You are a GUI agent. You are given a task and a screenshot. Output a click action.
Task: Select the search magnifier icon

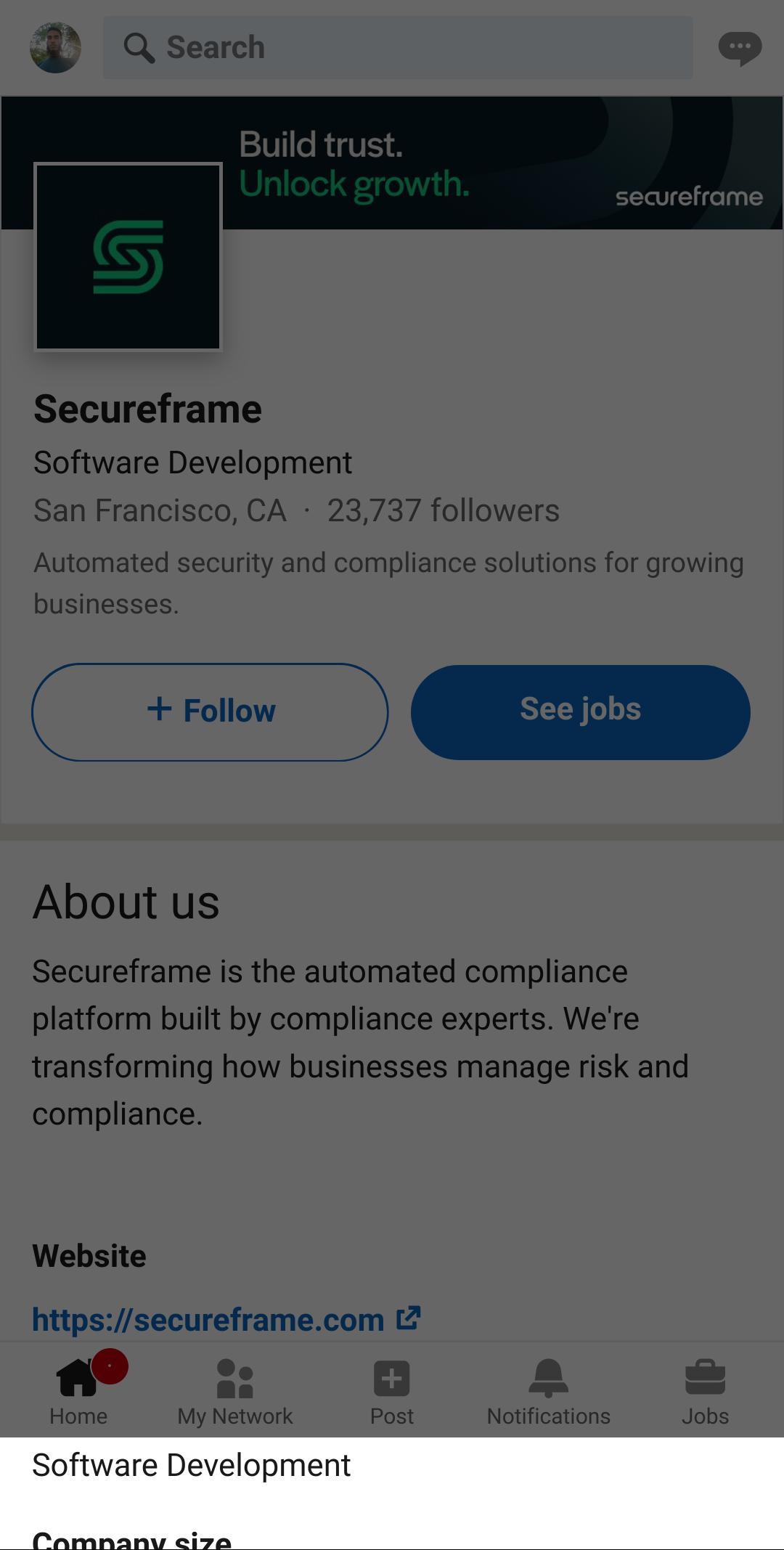pyautogui.click(x=141, y=46)
